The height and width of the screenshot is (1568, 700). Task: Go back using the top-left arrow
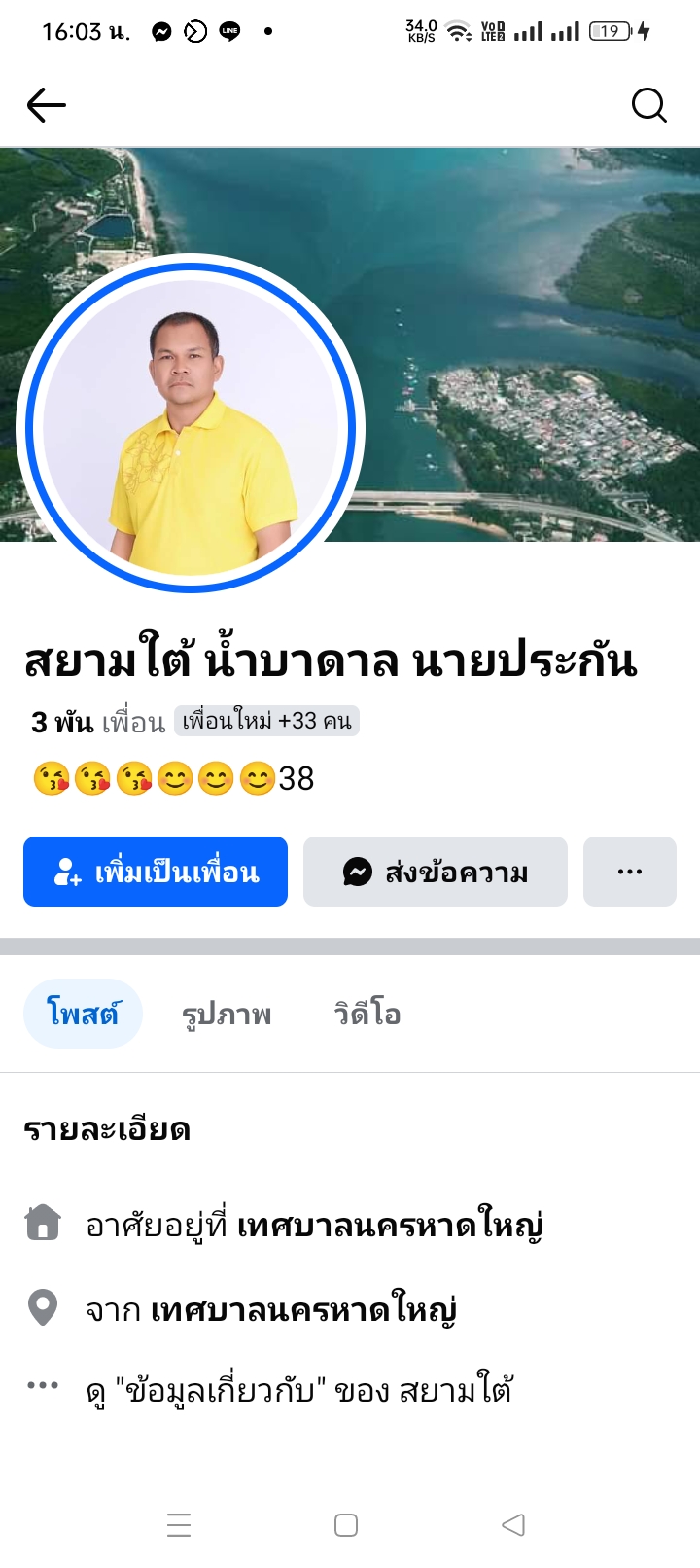coord(46,105)
